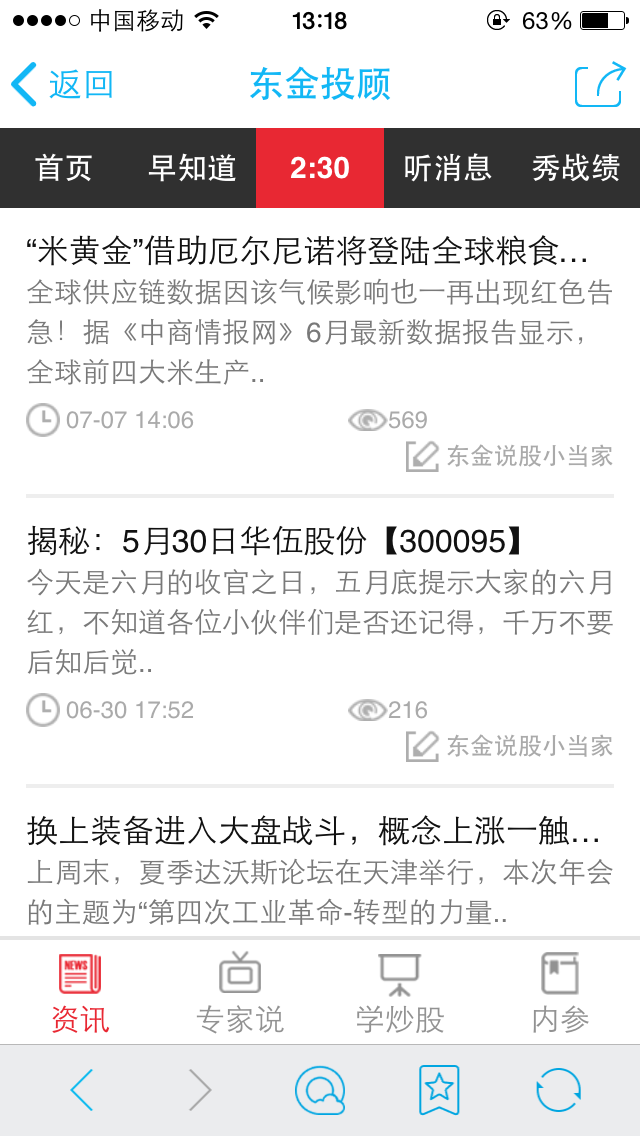Switch to the 听消息 tab
This screenshot has height=1136, width=640.
point(448,168)
